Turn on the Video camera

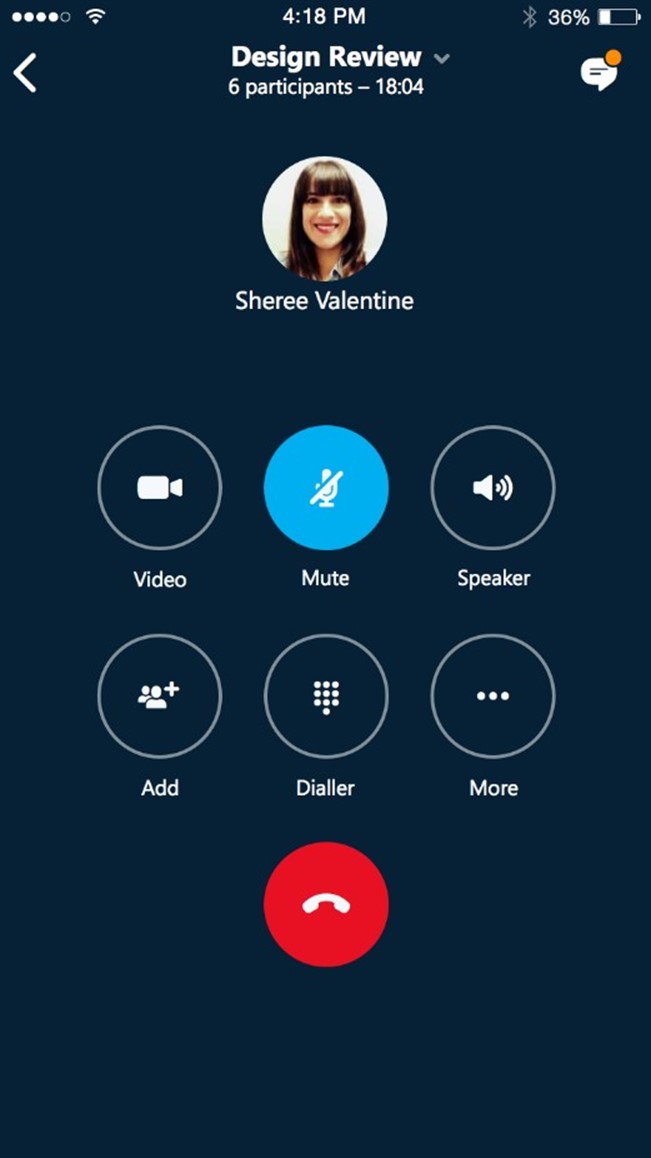(x=160, y=487)
